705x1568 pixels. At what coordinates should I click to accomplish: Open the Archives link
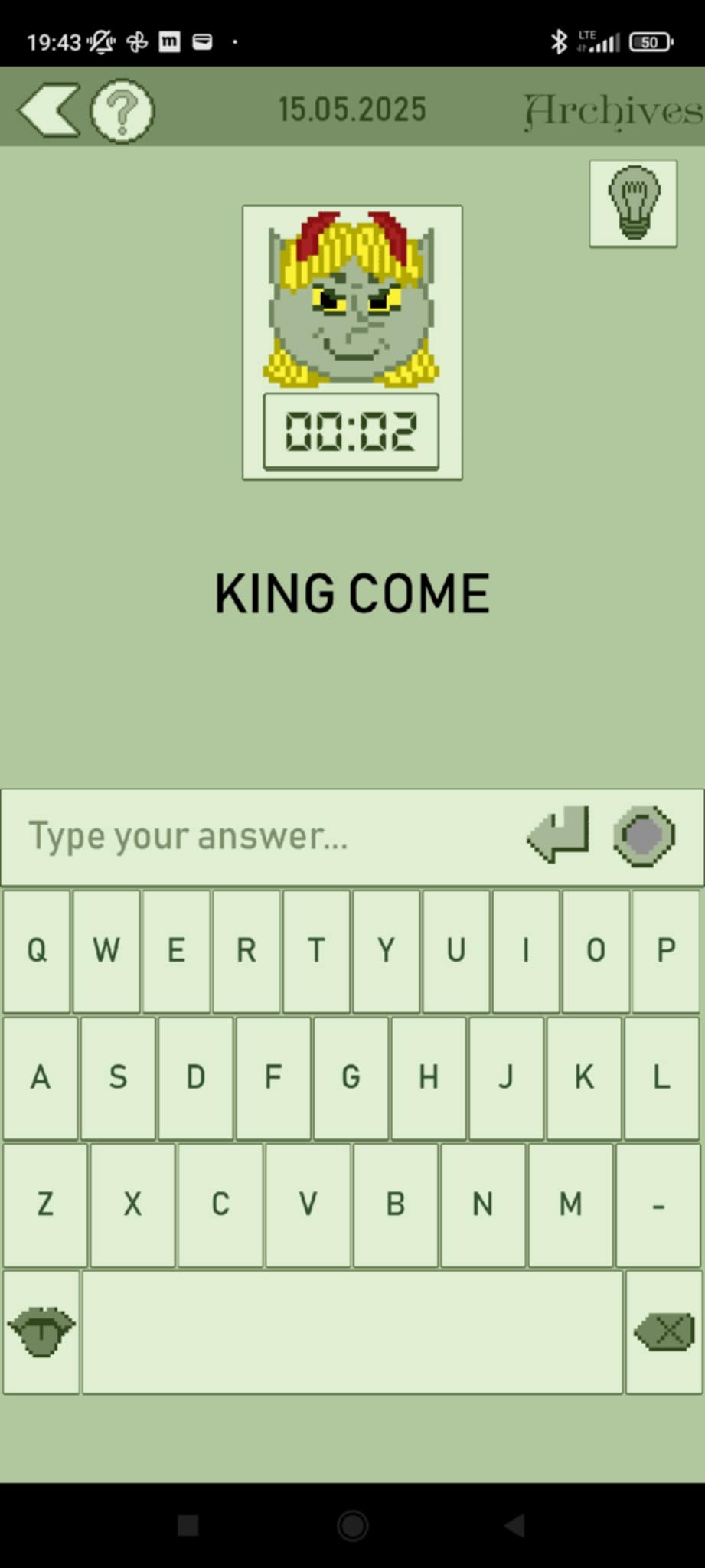[x=613, y=111]
